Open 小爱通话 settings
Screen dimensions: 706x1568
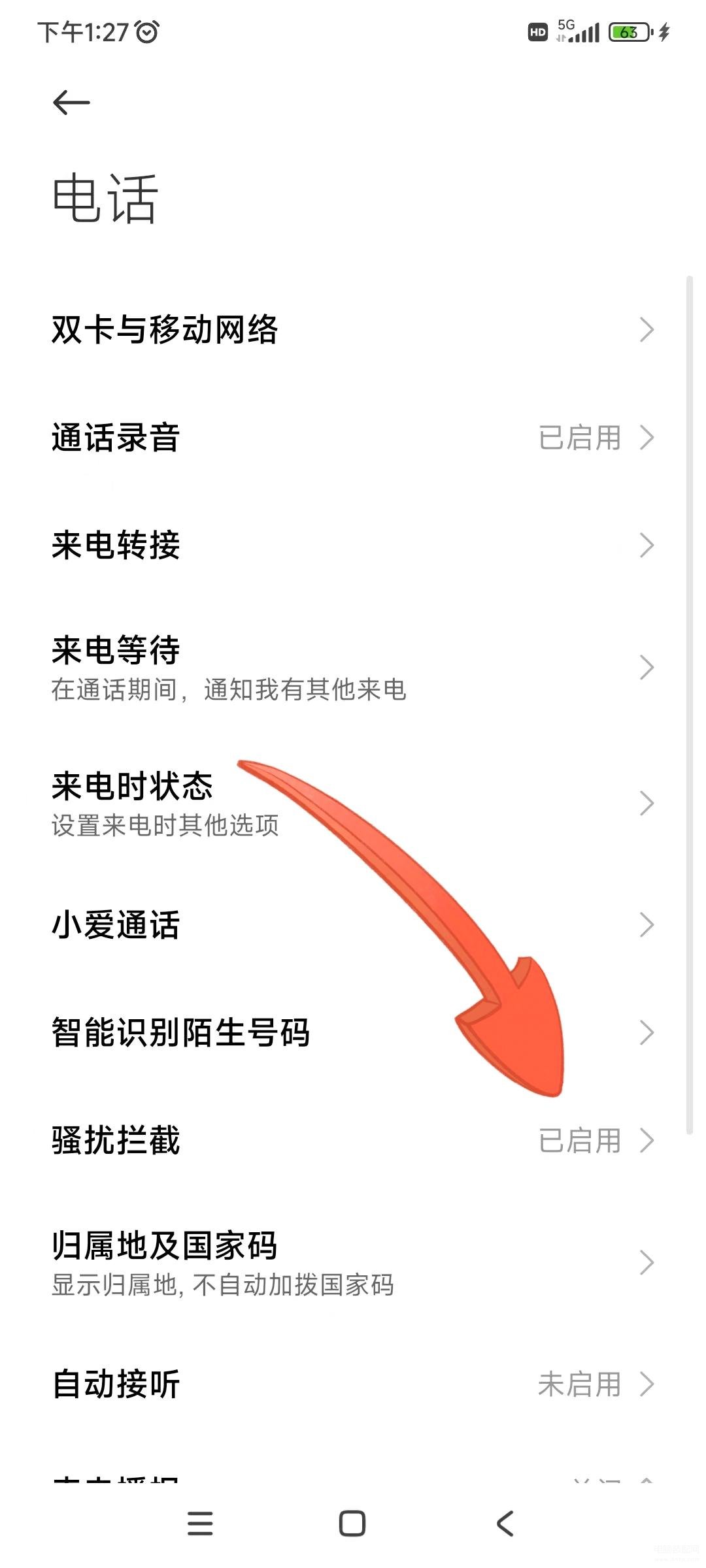[353, 925]
